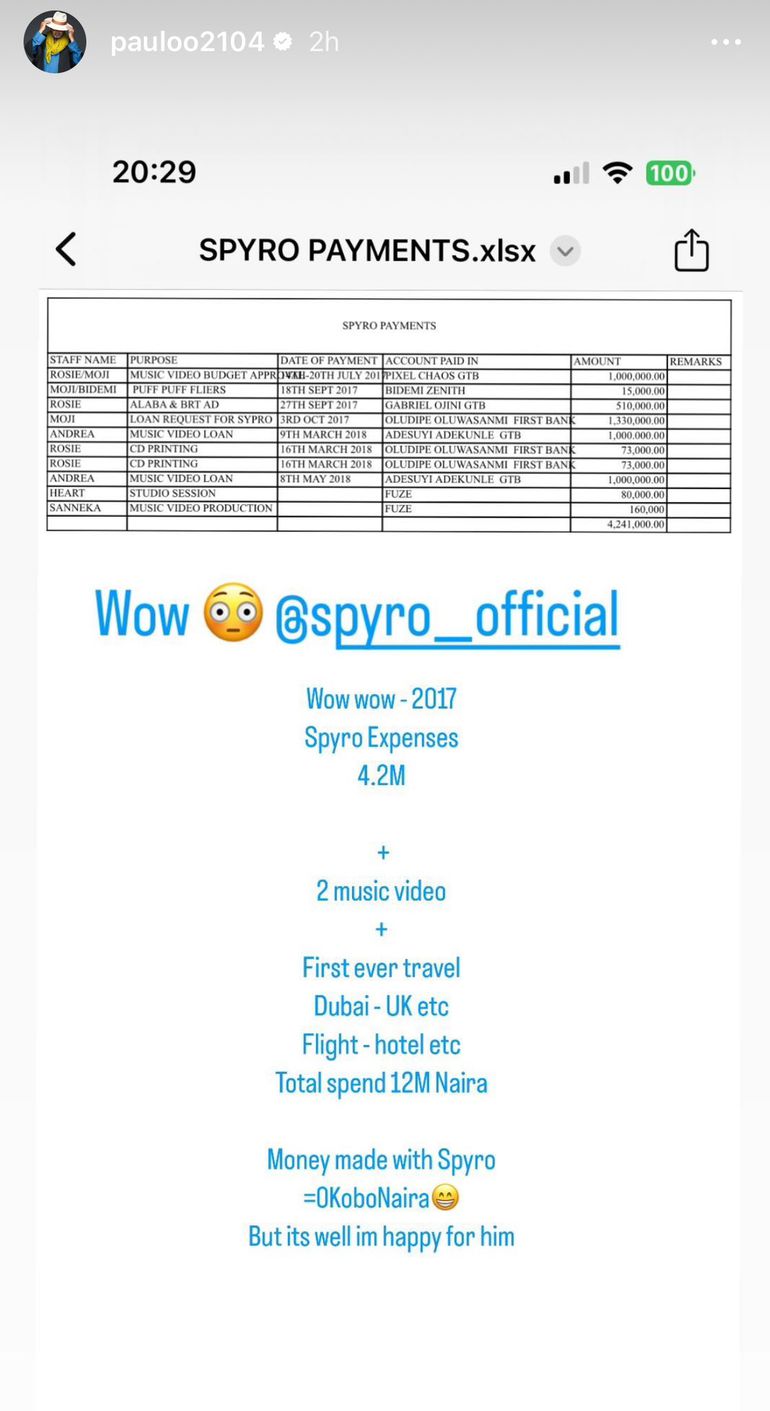Tap the pauloo2104 username

[187, 42]
